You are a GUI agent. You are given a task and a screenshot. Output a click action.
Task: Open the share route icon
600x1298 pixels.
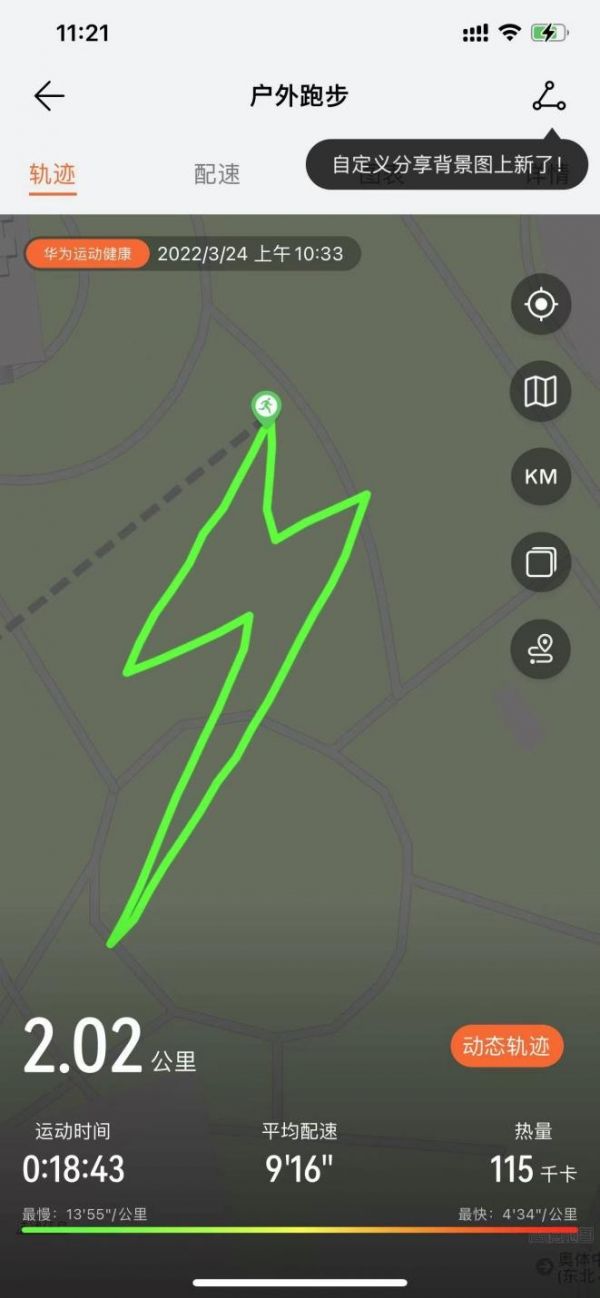point(548,96)
